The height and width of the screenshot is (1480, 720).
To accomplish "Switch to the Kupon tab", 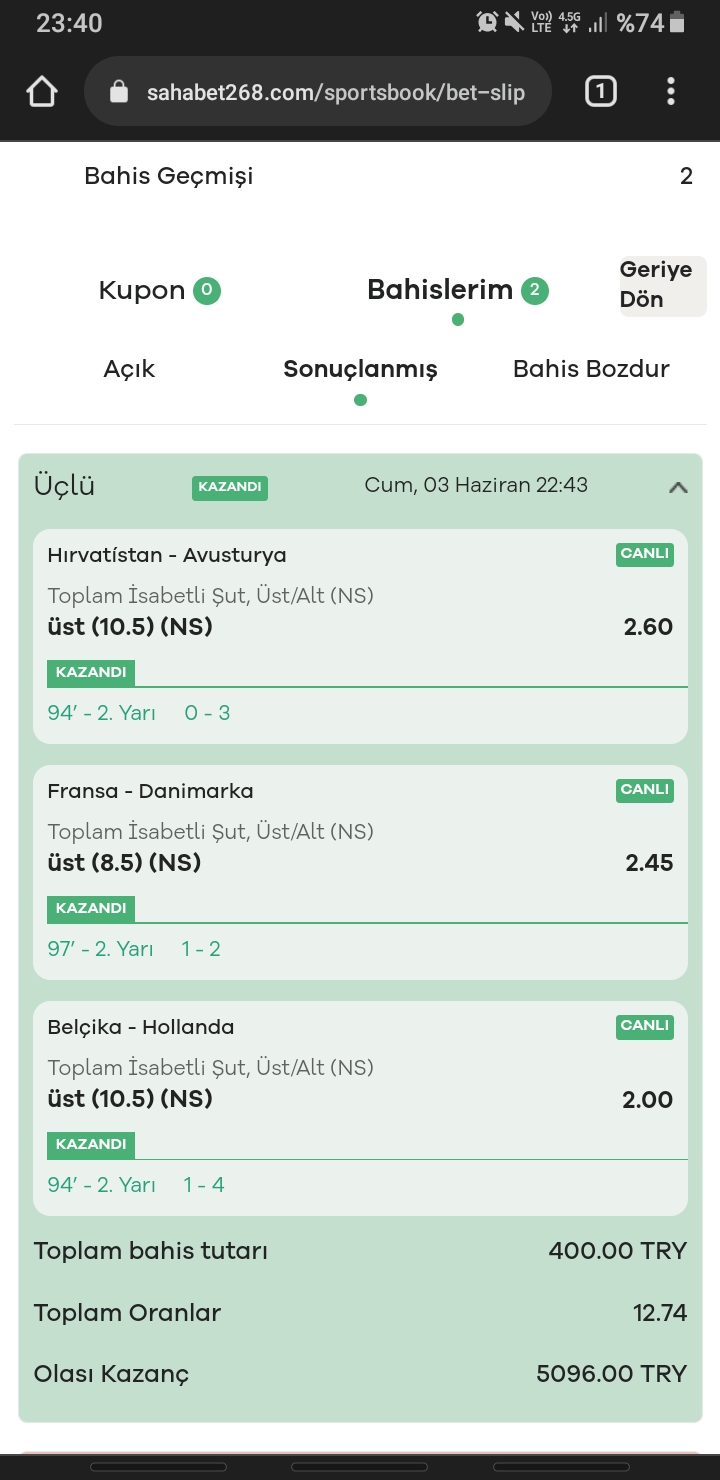I will [160, 291].
